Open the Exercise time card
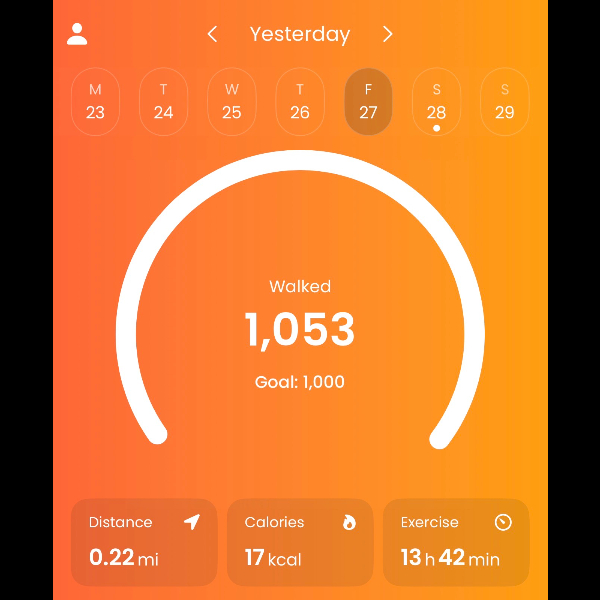 [x=456, y=542]
